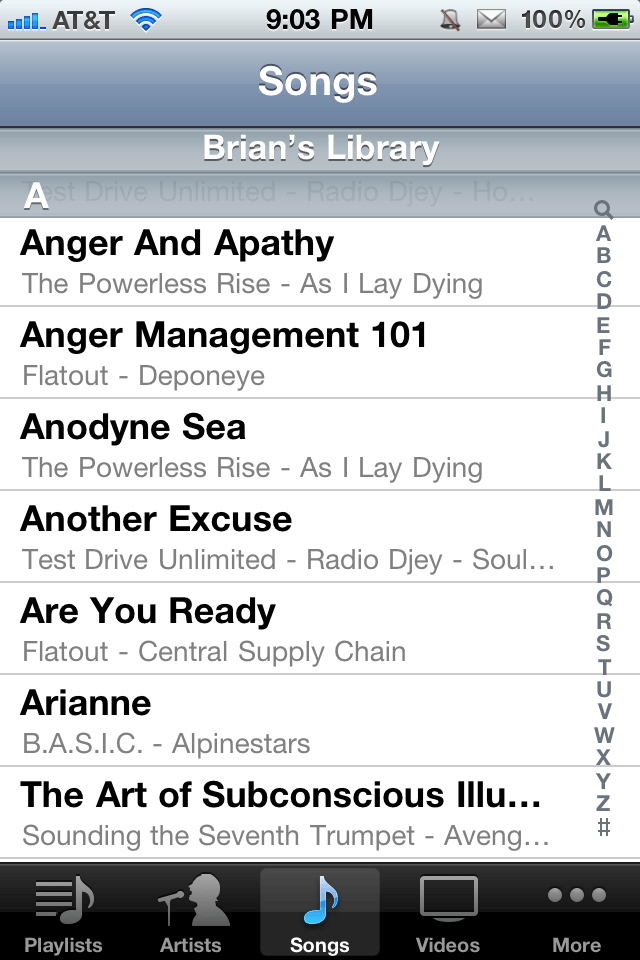Image resolution: width=640 pixels, height=960 pixels.
Task: Switch to the Artists tab
Action: coord(191,912)
